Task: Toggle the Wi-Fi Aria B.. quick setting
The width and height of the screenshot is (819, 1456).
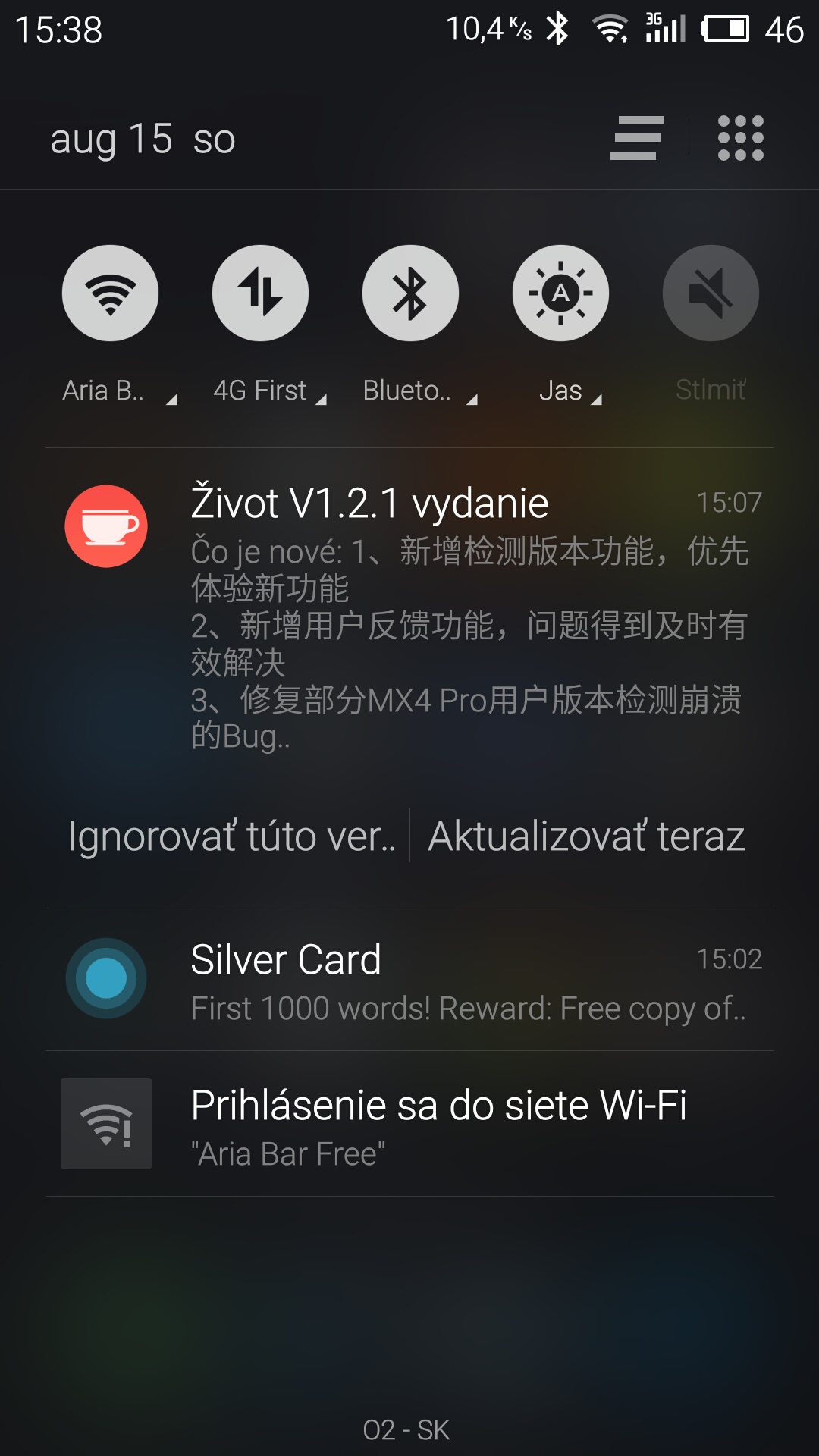Action: point(110,293)
